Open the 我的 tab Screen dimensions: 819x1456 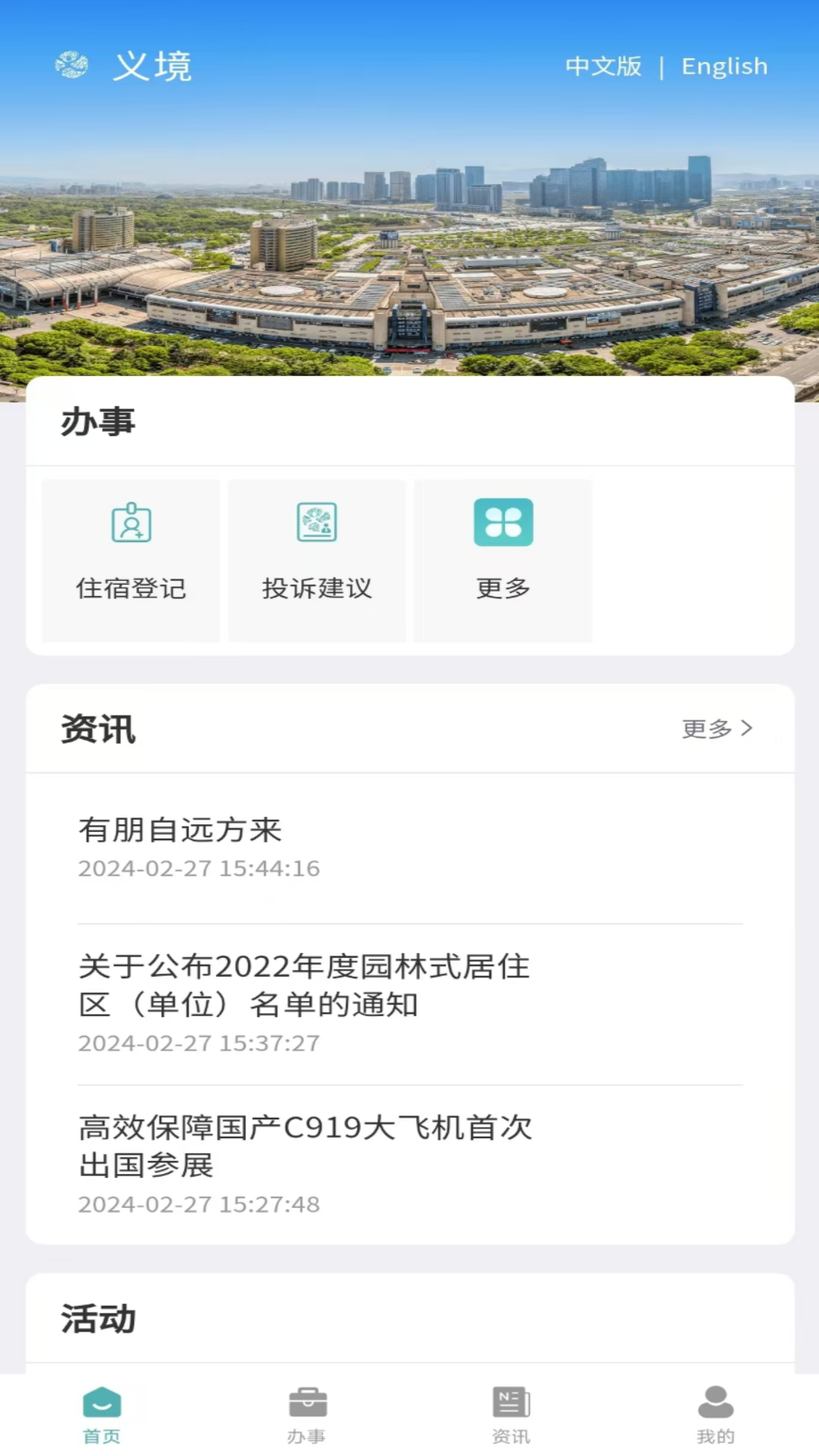pyautogui.click(x=715, y=1414)
